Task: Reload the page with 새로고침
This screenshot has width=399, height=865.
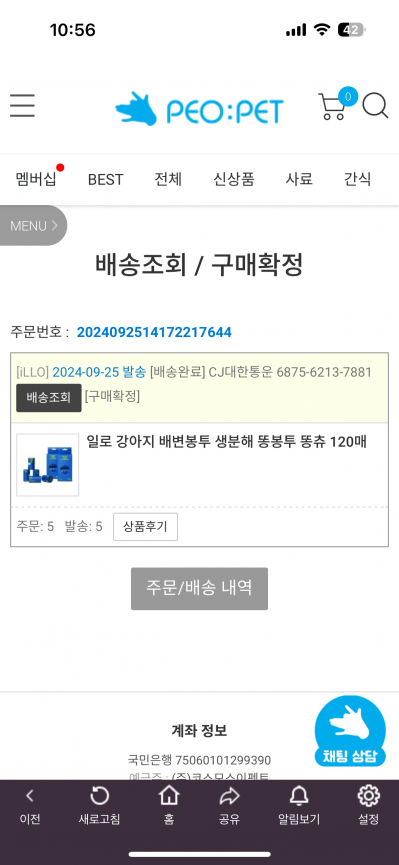Action: coord(99,807)
